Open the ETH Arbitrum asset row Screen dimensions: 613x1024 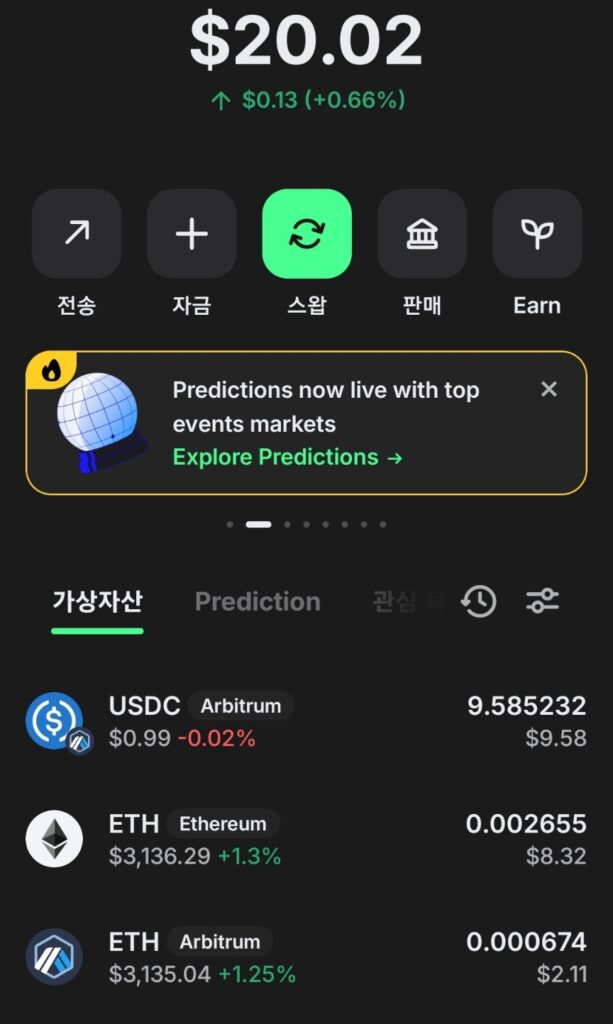pyautogui.click(x=306, y=957)
